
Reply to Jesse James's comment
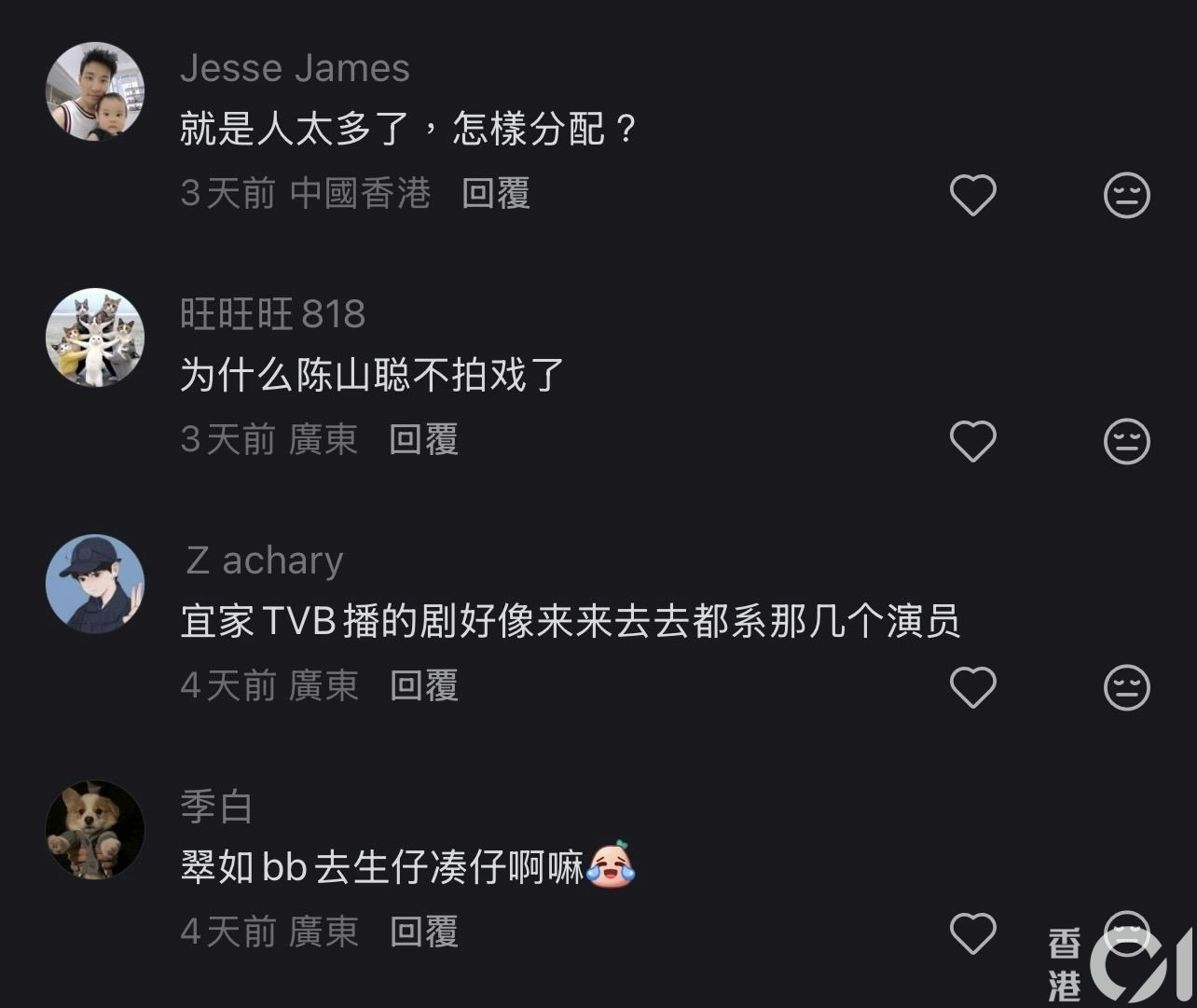pyautogui.click(x=495, y=194)
